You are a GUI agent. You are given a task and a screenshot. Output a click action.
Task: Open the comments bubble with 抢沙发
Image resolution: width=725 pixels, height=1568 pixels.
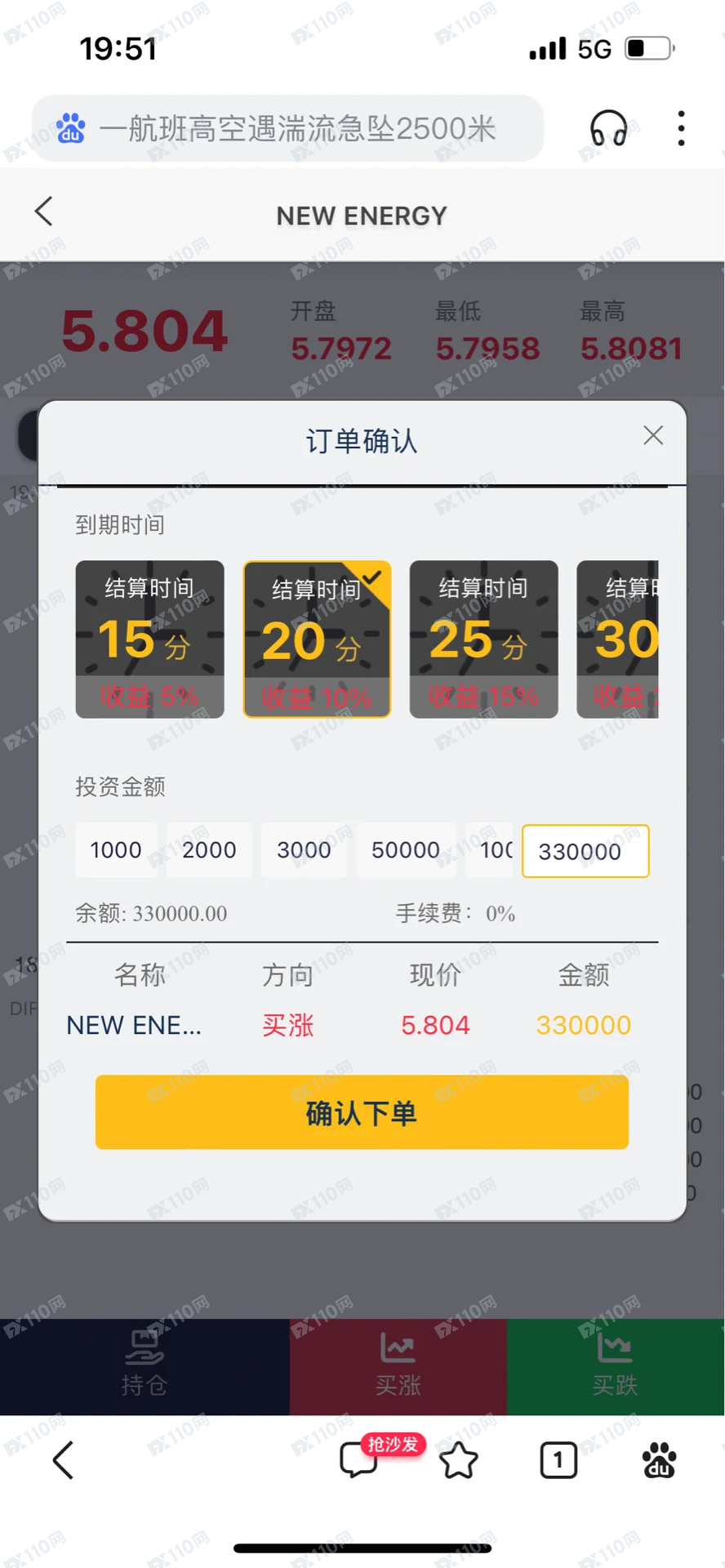point(361,1459)
